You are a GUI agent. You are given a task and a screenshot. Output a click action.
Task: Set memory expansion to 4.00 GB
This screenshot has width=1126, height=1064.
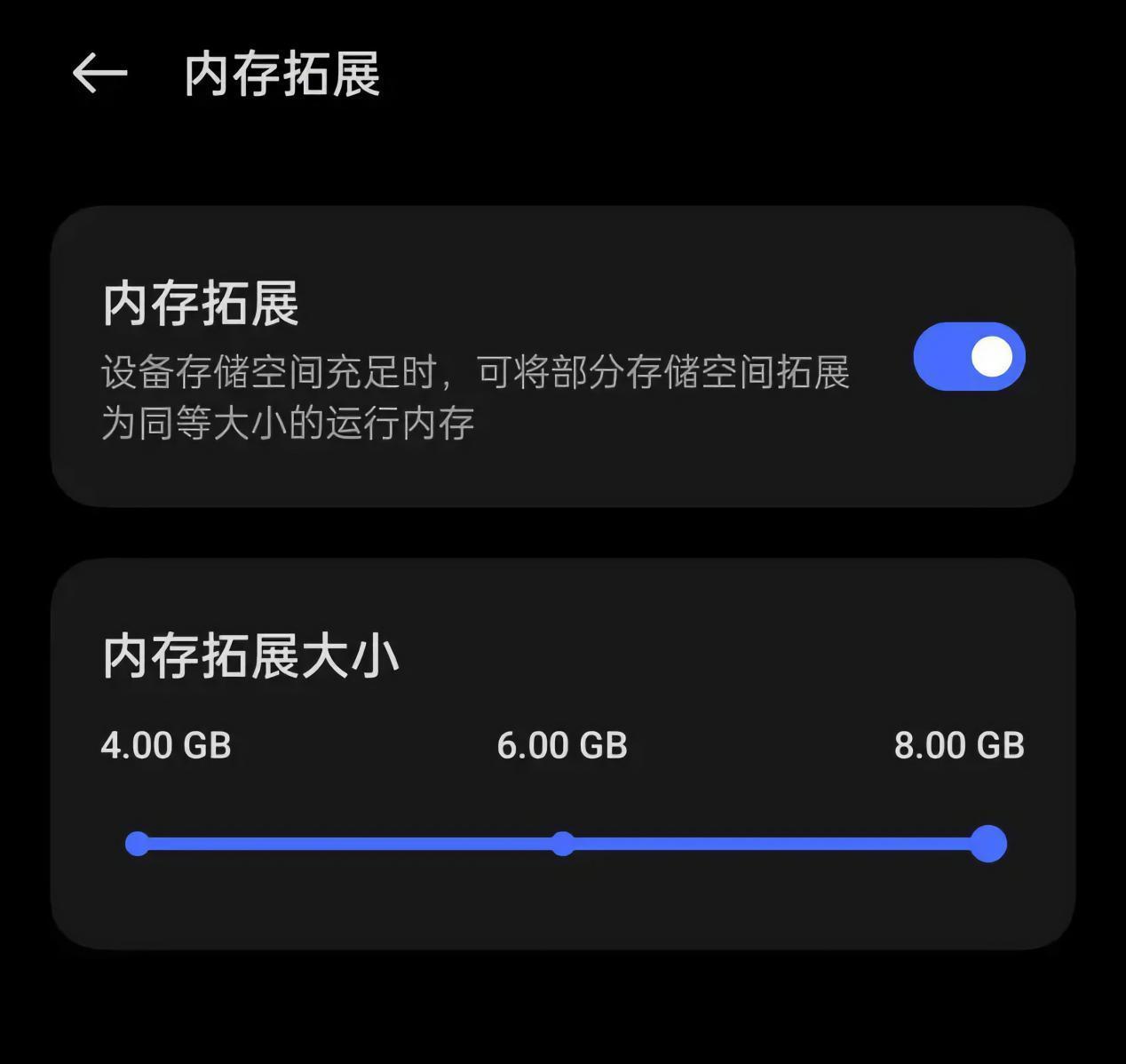pos(138,844)
